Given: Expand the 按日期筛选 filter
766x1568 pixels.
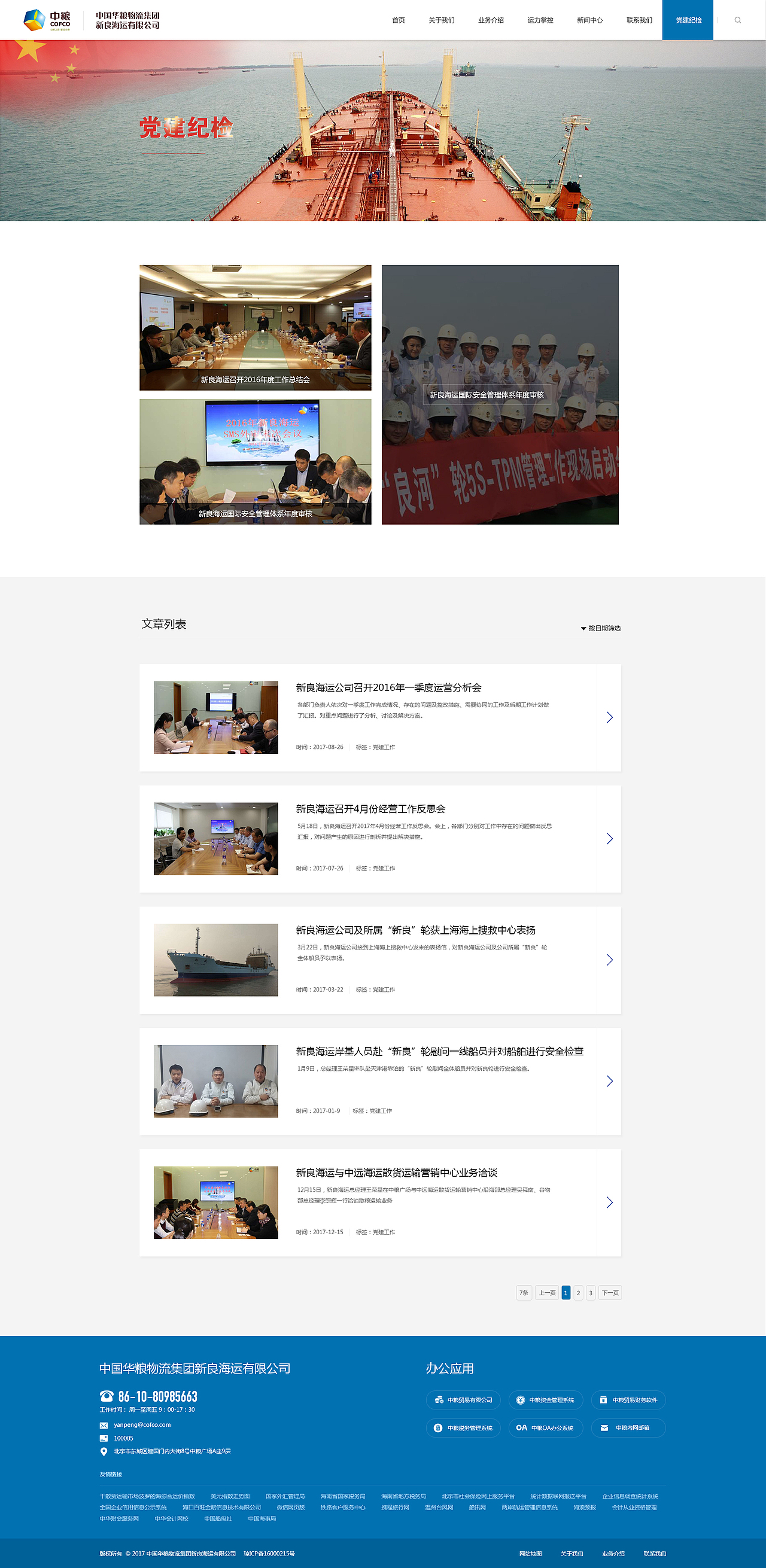Looking at the screenshot, I should point(600,628).
